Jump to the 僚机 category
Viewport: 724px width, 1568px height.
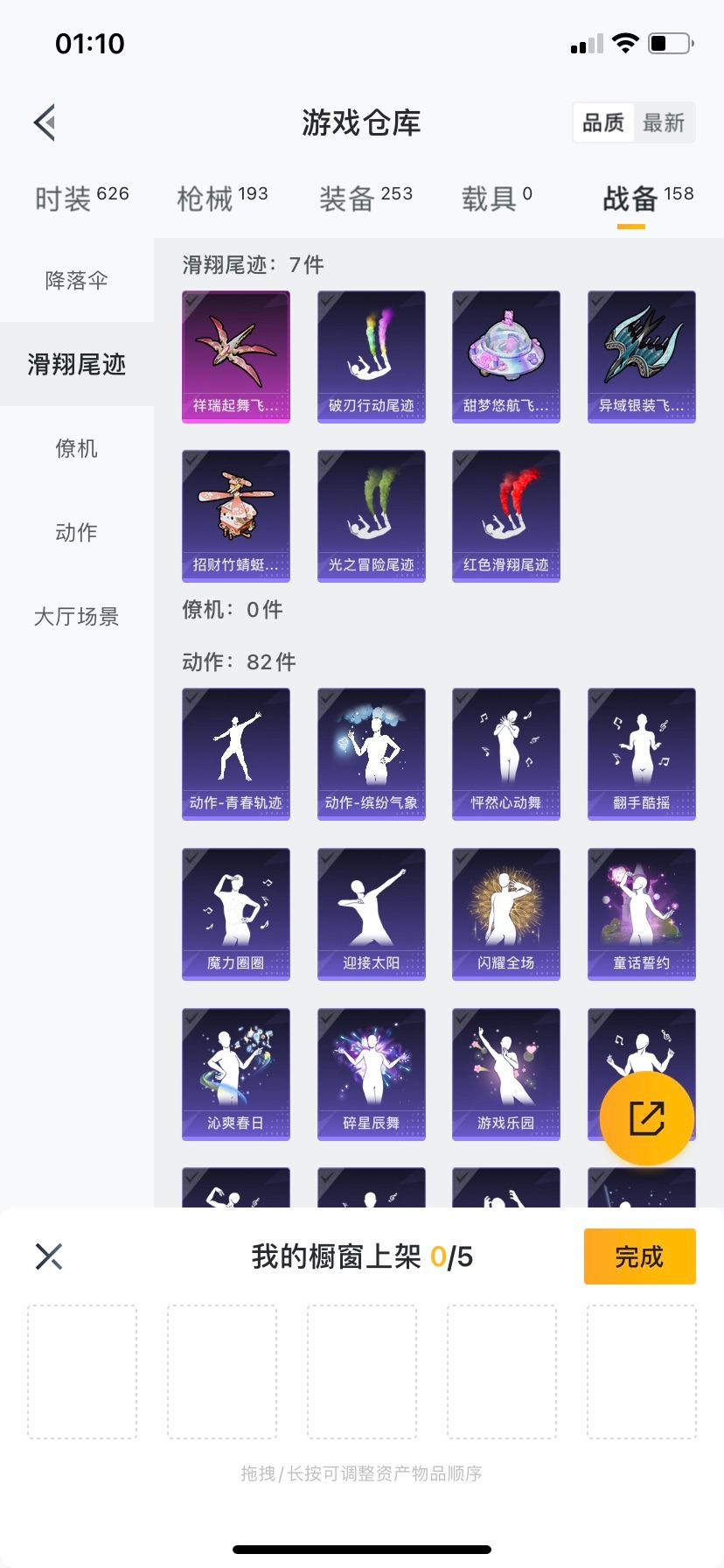coord(77,449)
